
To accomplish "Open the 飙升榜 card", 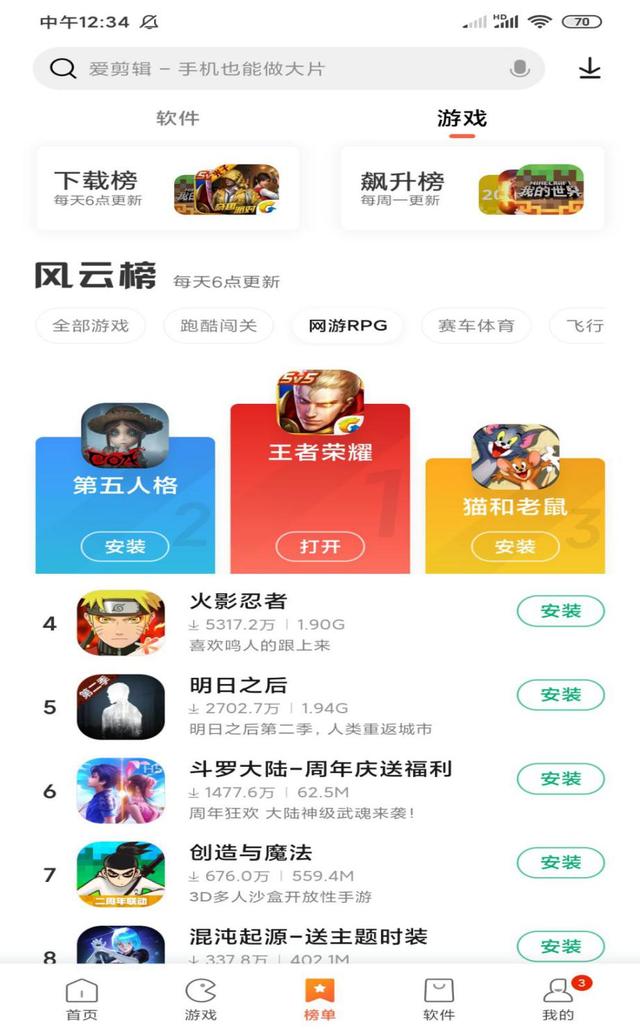I will (472, 188).
